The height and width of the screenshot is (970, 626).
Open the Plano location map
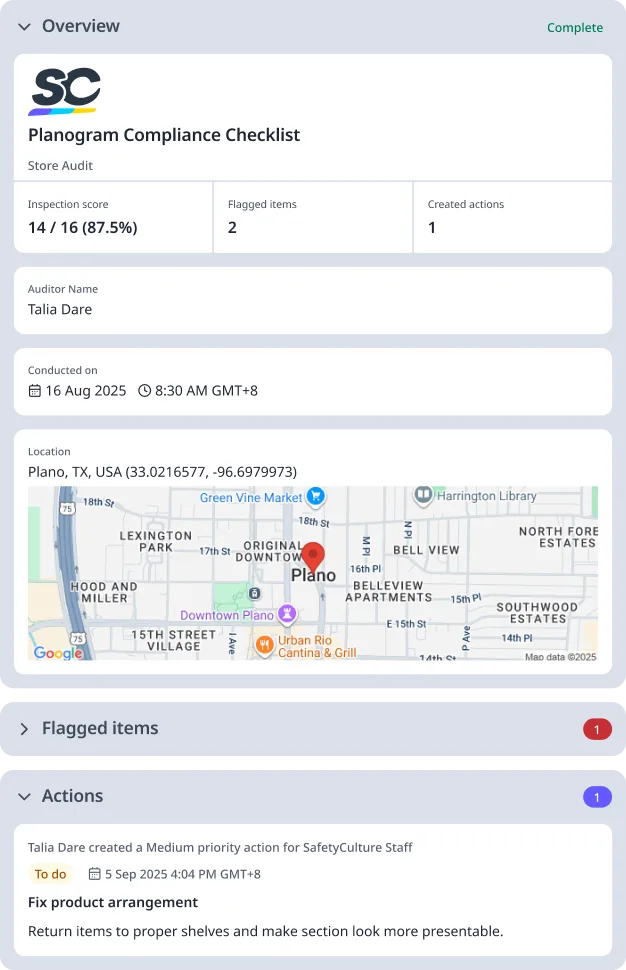312,572
